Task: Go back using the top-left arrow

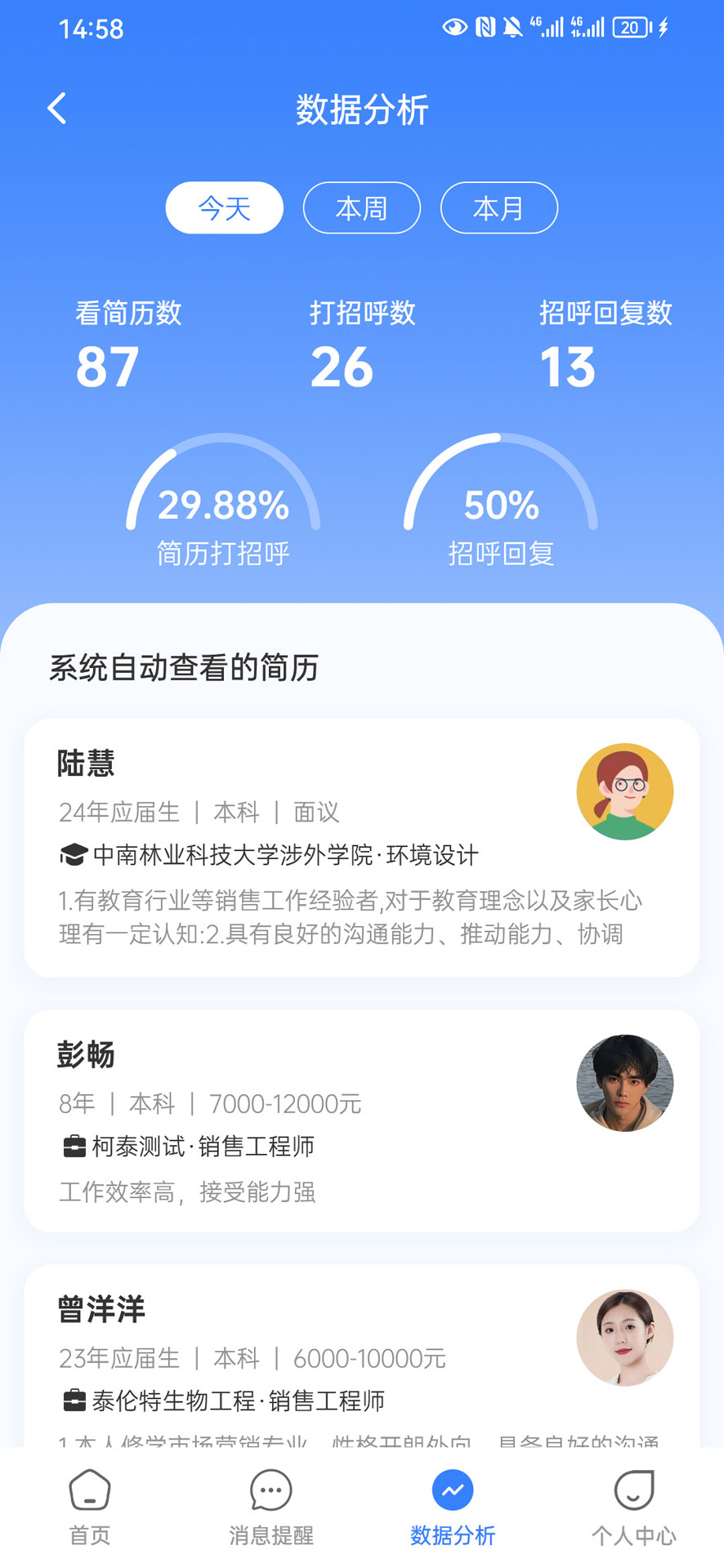Action: click(56, 109)
